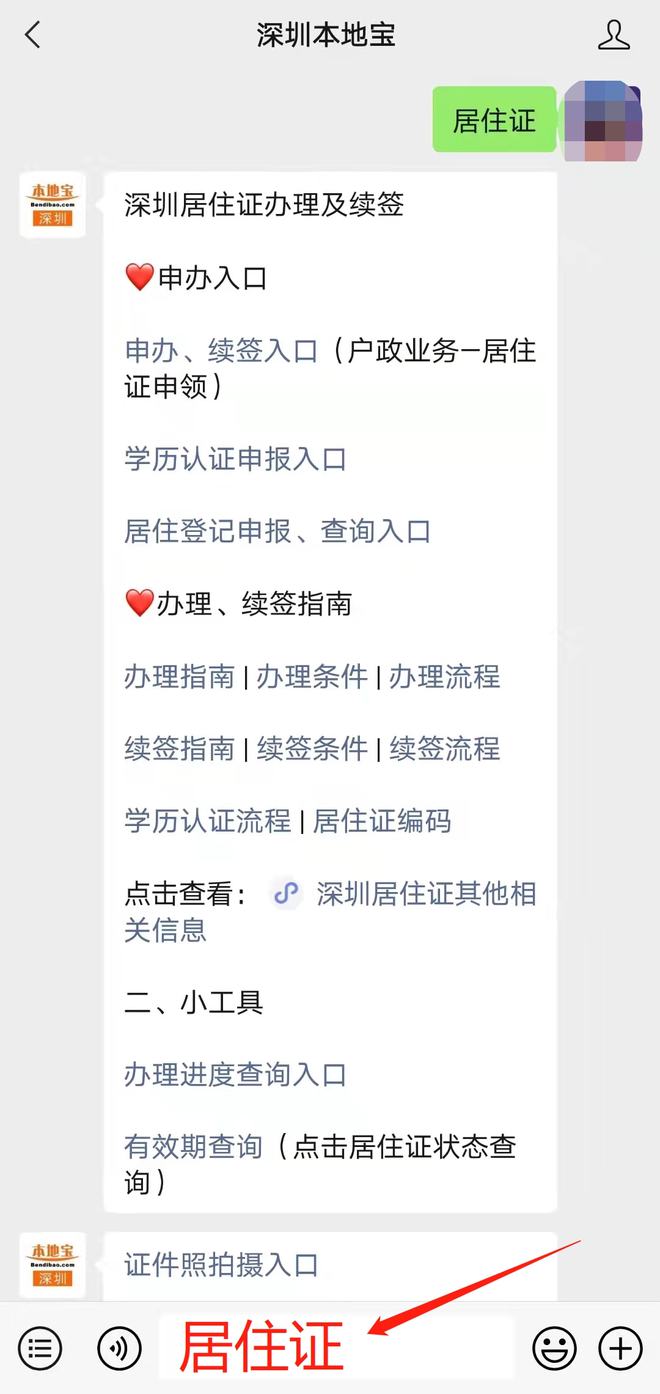Image resolution: width=660 pixels, height=1394 pixels.
Task: Open 有效期查询 link
Action: click(x=193, y=1147)
